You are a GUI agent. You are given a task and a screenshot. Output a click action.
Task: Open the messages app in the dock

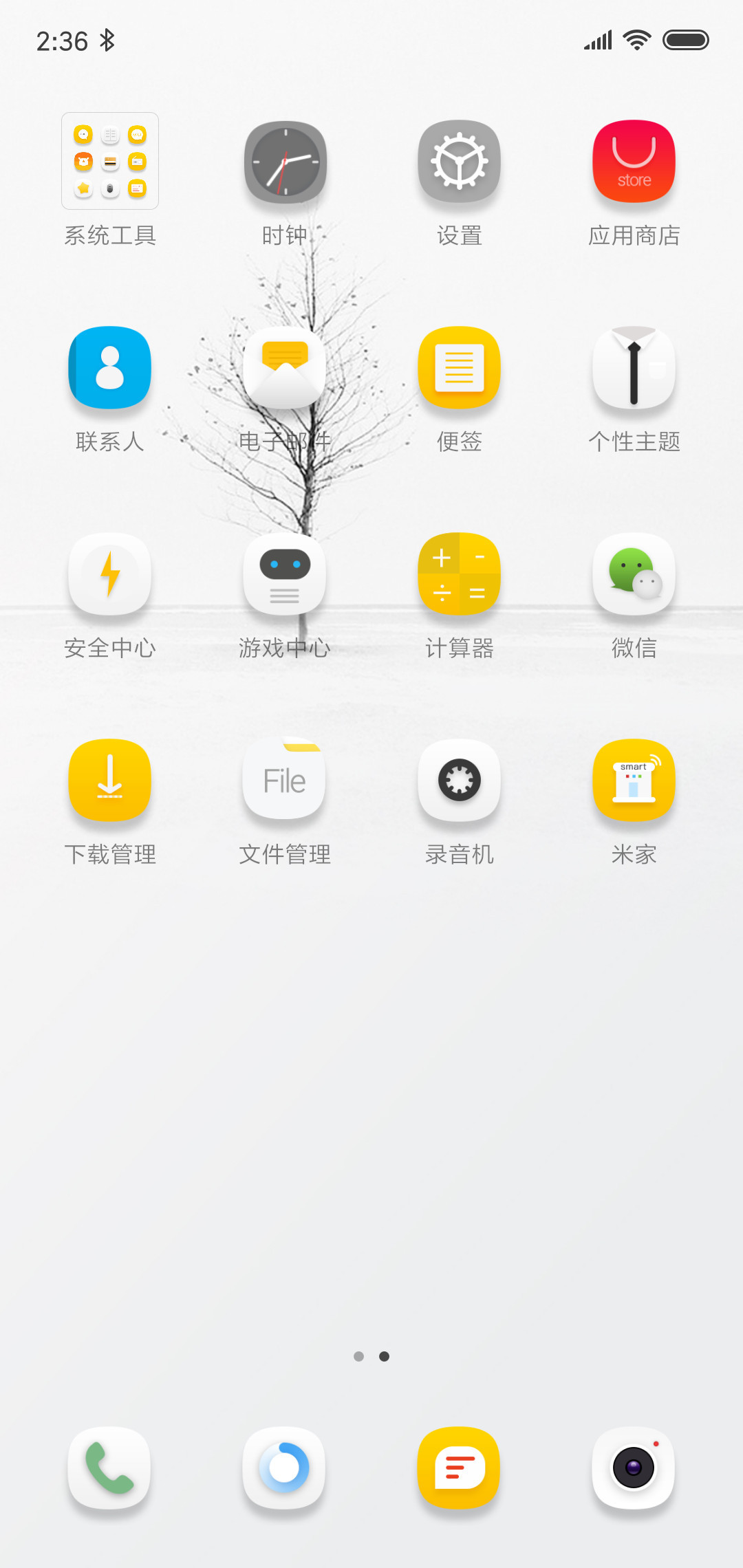pos(460,1468)
